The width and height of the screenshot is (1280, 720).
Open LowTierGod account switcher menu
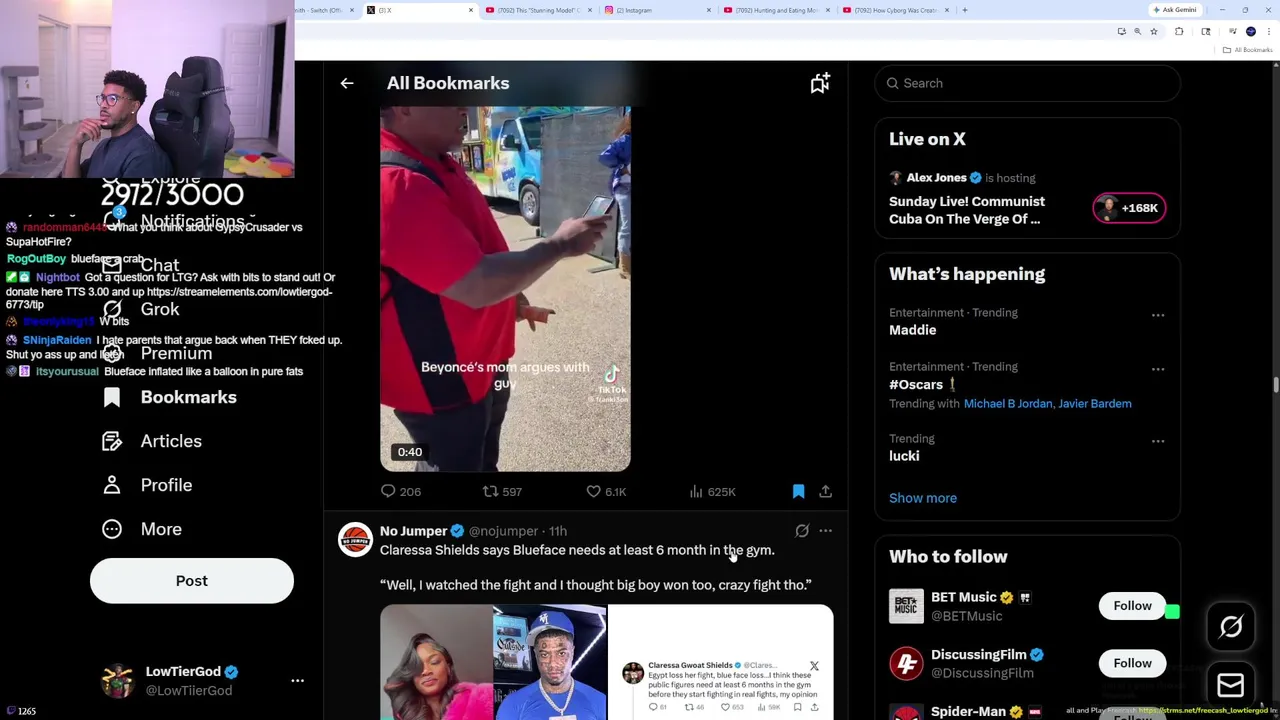click(297, 680)
